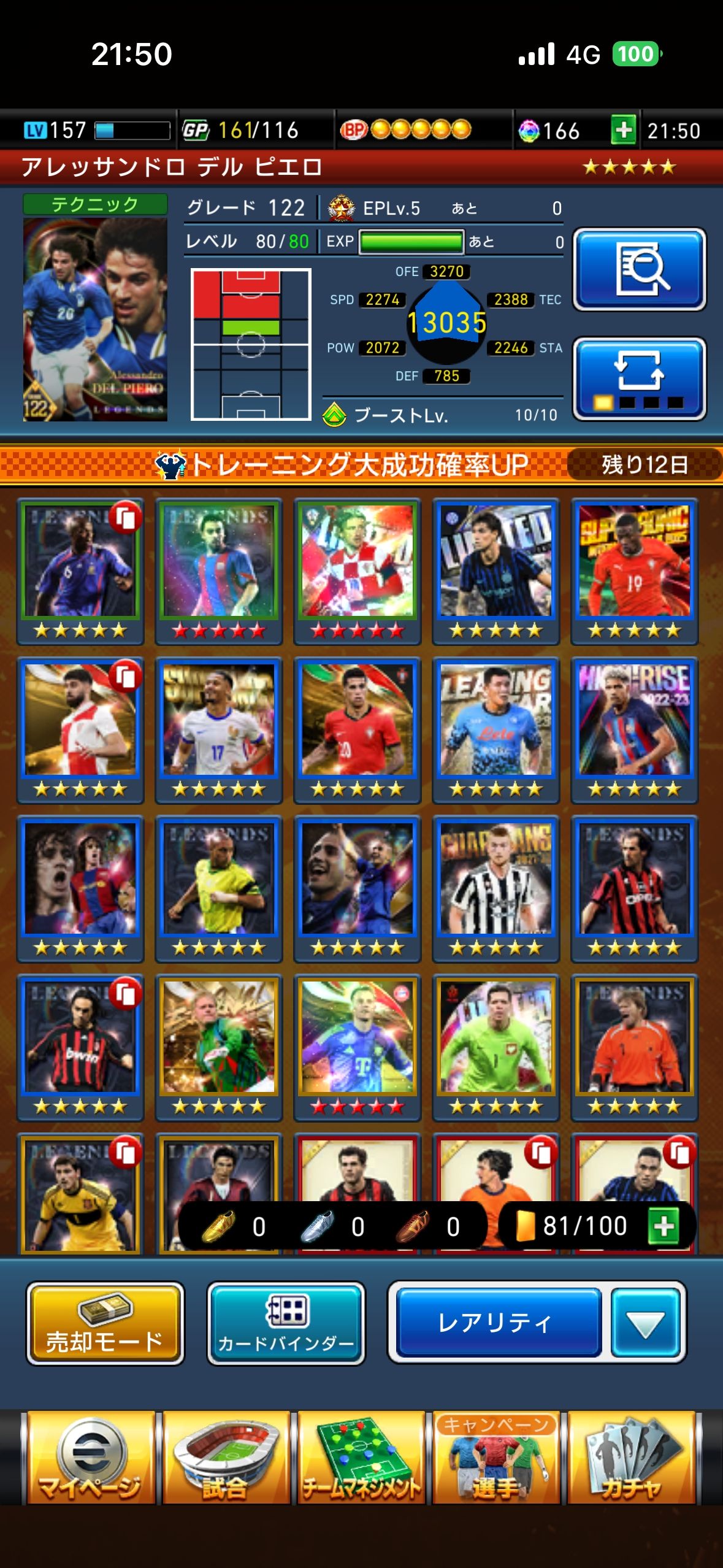Screen dimensions: 723x1568
Task: Open the カードバインダー card binder
Action: pyautogui.click(x=286, y=1323)
